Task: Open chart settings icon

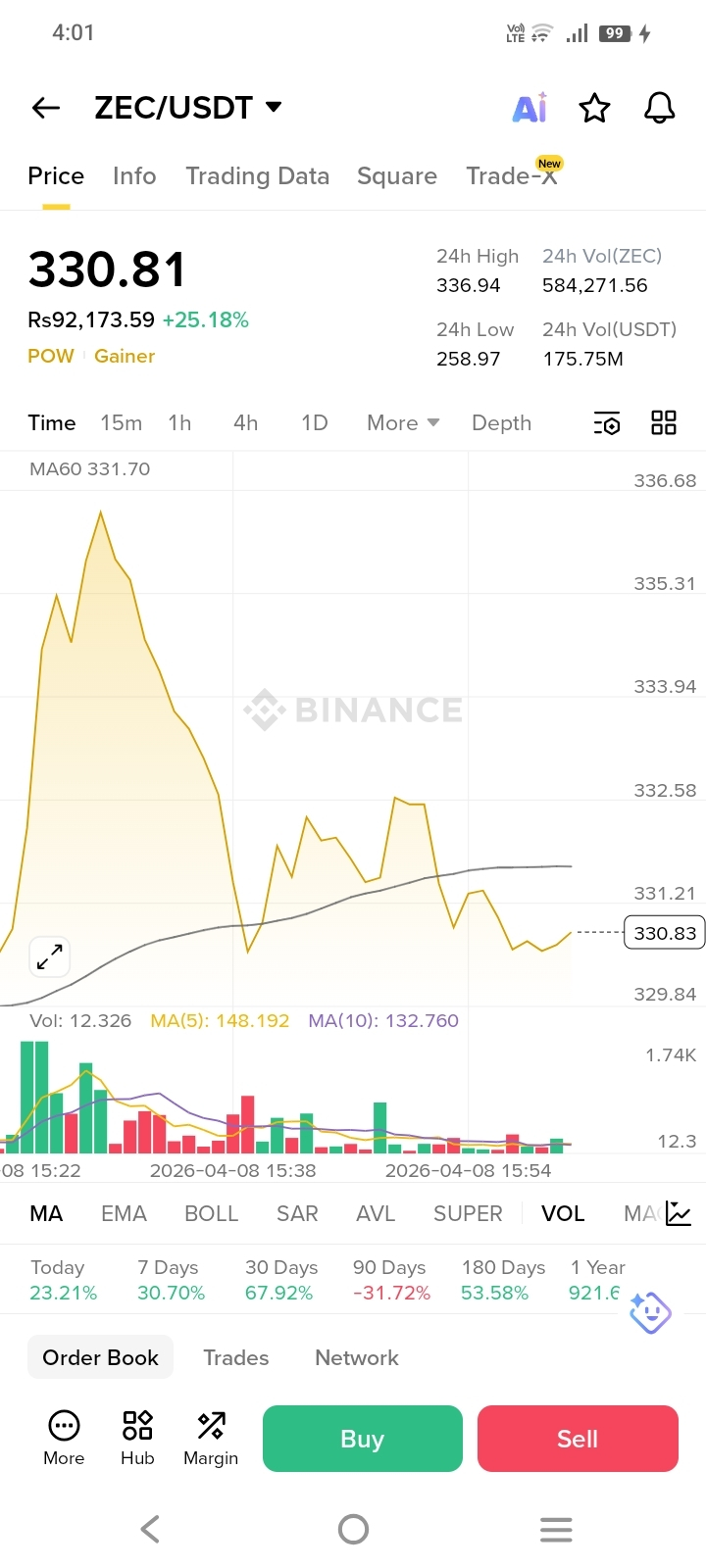Action: [x=607, y=423]
